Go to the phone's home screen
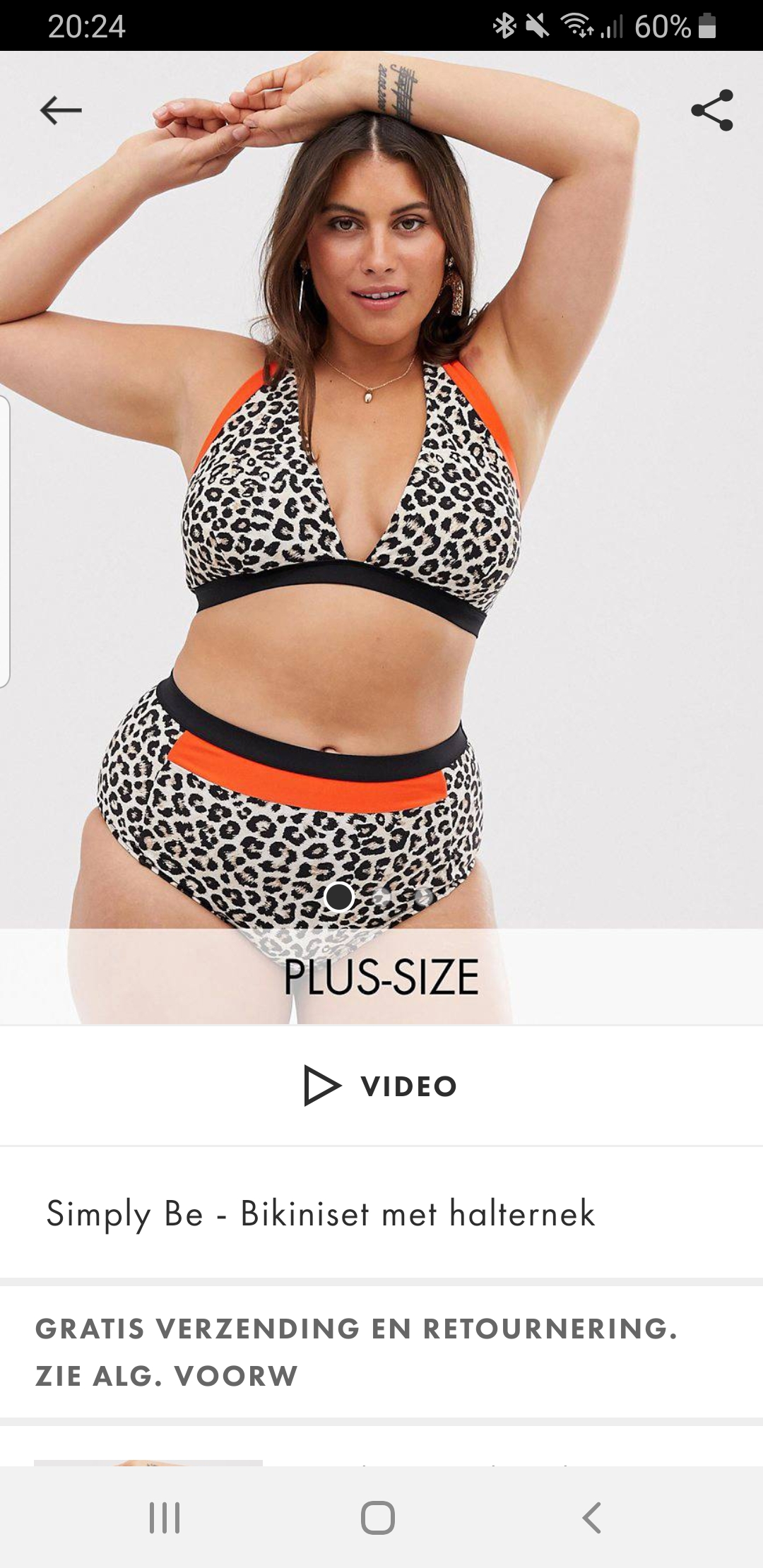 pyautogui.click(x=378, y=1517)
